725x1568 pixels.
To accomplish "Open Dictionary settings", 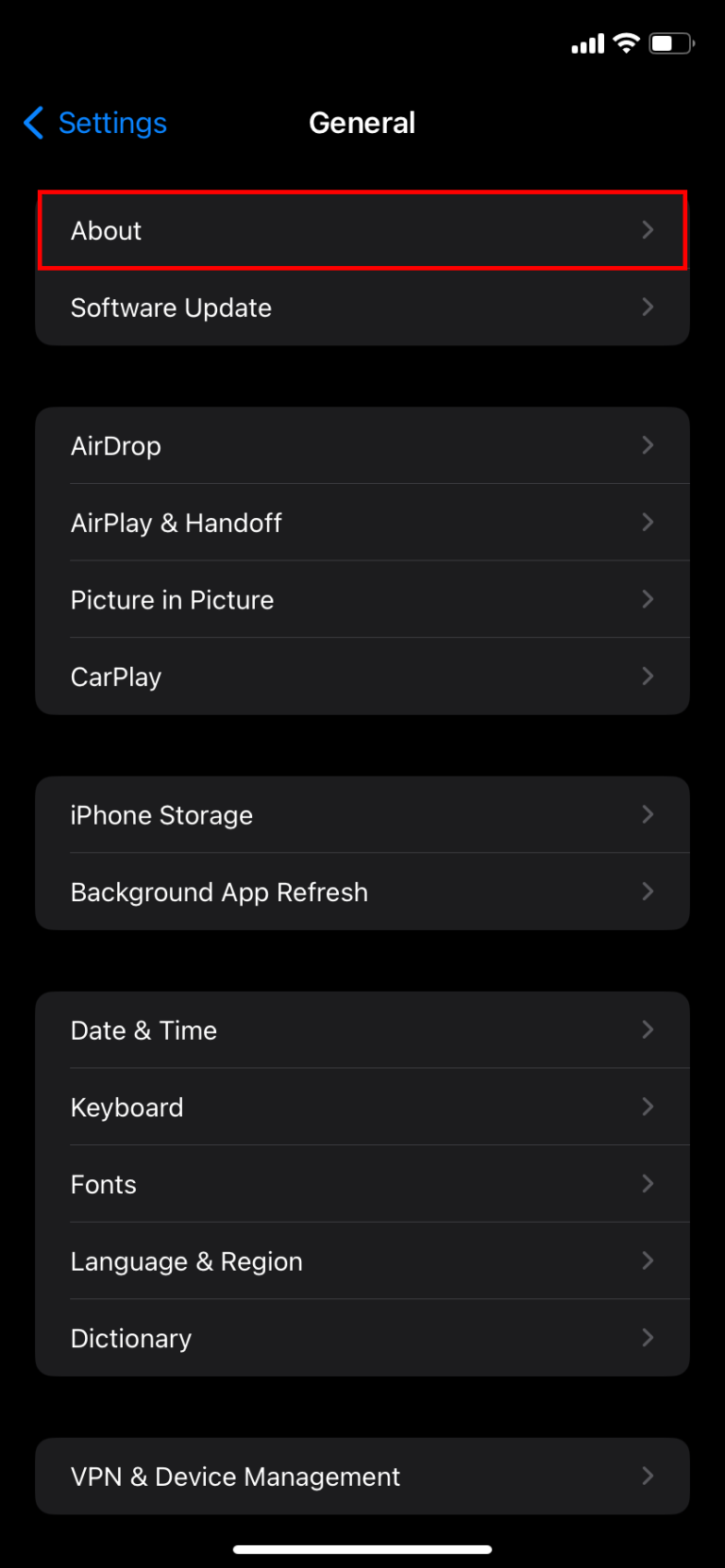I will pos(362,1337).
